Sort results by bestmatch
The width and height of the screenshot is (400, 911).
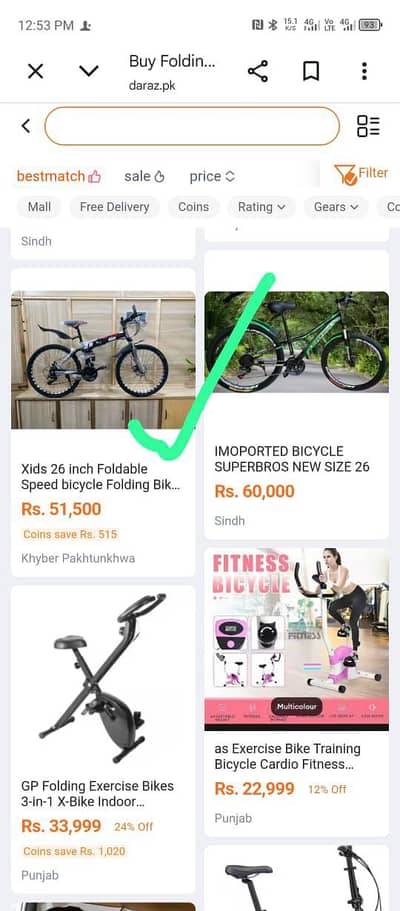click(x=59, y=176)
